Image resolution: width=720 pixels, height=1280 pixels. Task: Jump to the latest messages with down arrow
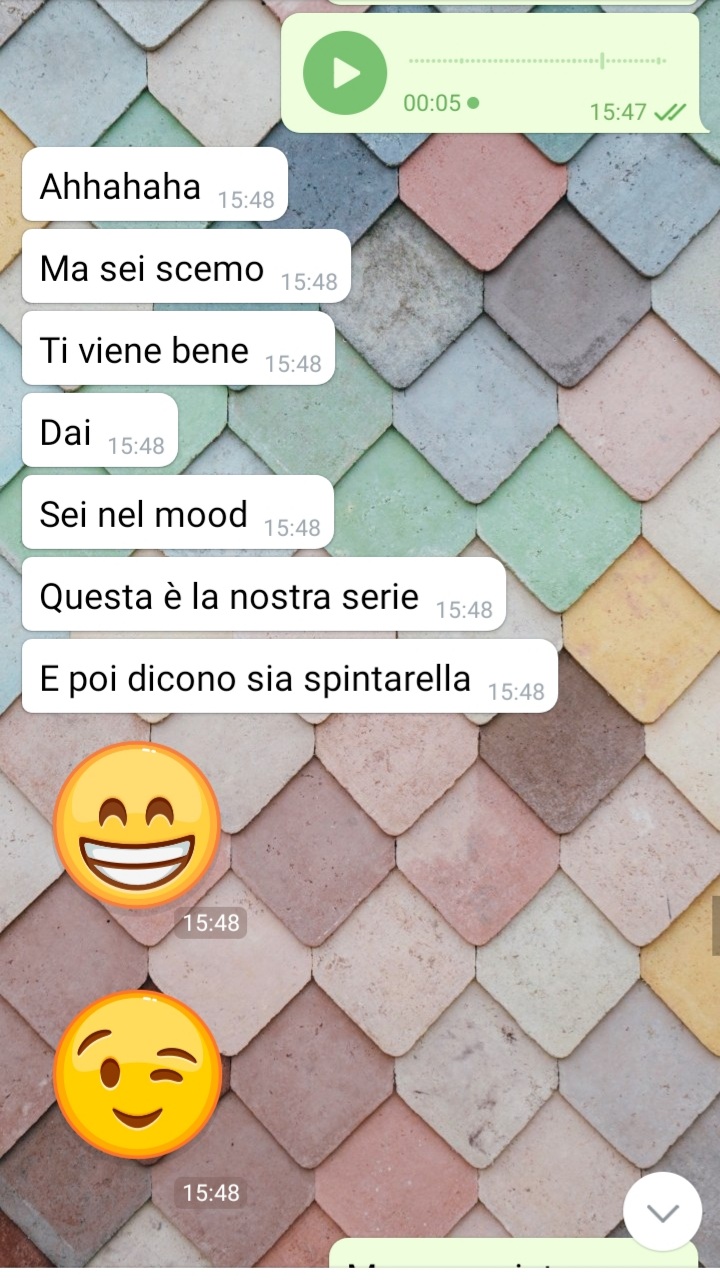pyautogui.click(x=662, y=1212)
